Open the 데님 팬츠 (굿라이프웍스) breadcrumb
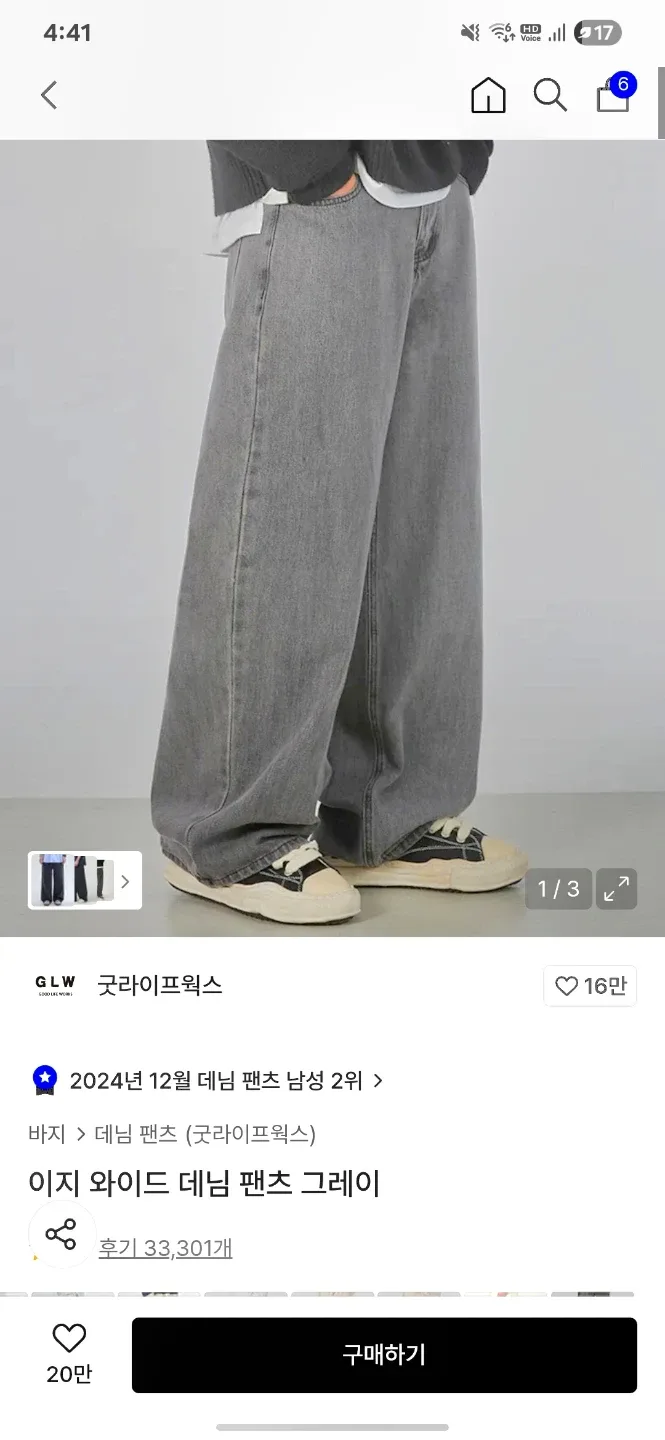The width and height of the screenshot is (665, 1440). tap(205, 1134)
